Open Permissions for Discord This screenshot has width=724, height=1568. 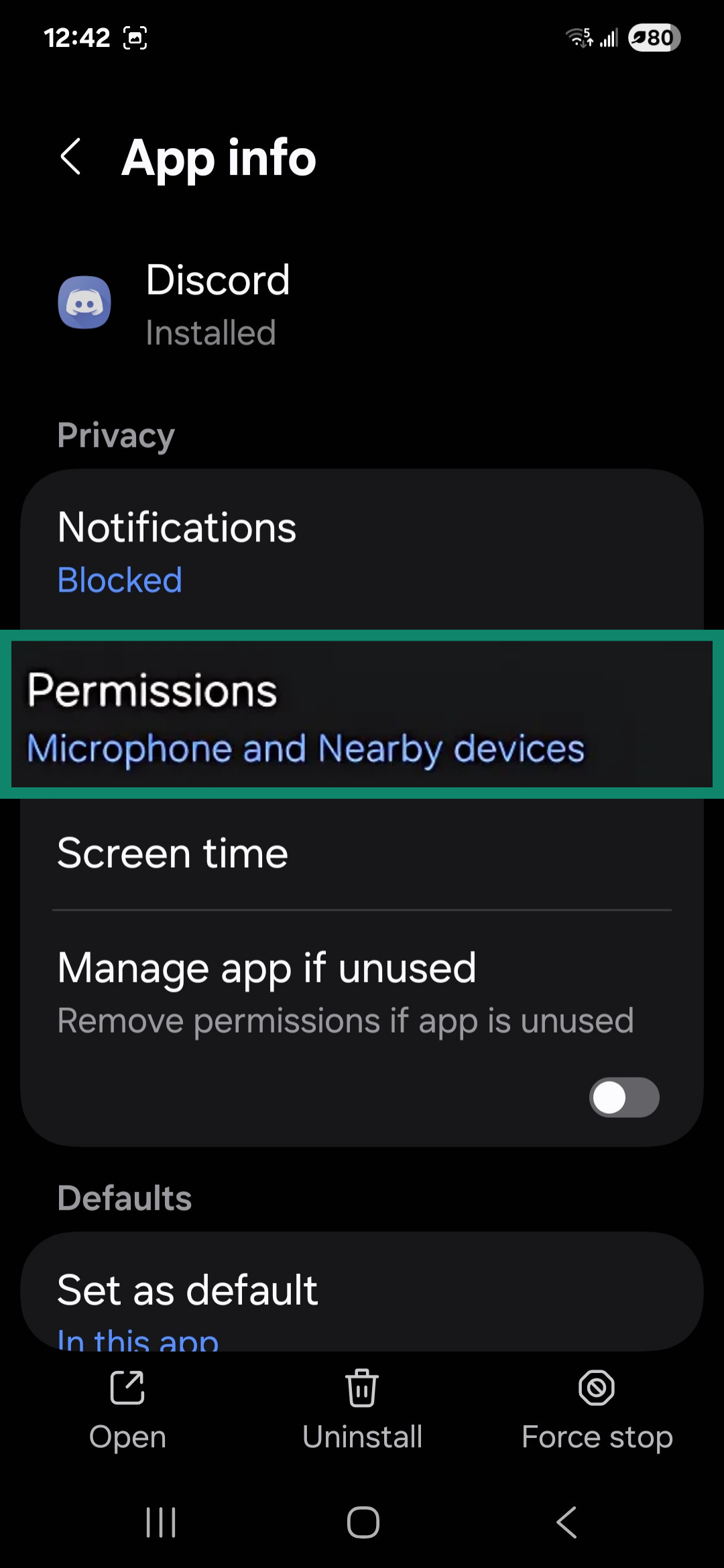[x=362, y=715]
